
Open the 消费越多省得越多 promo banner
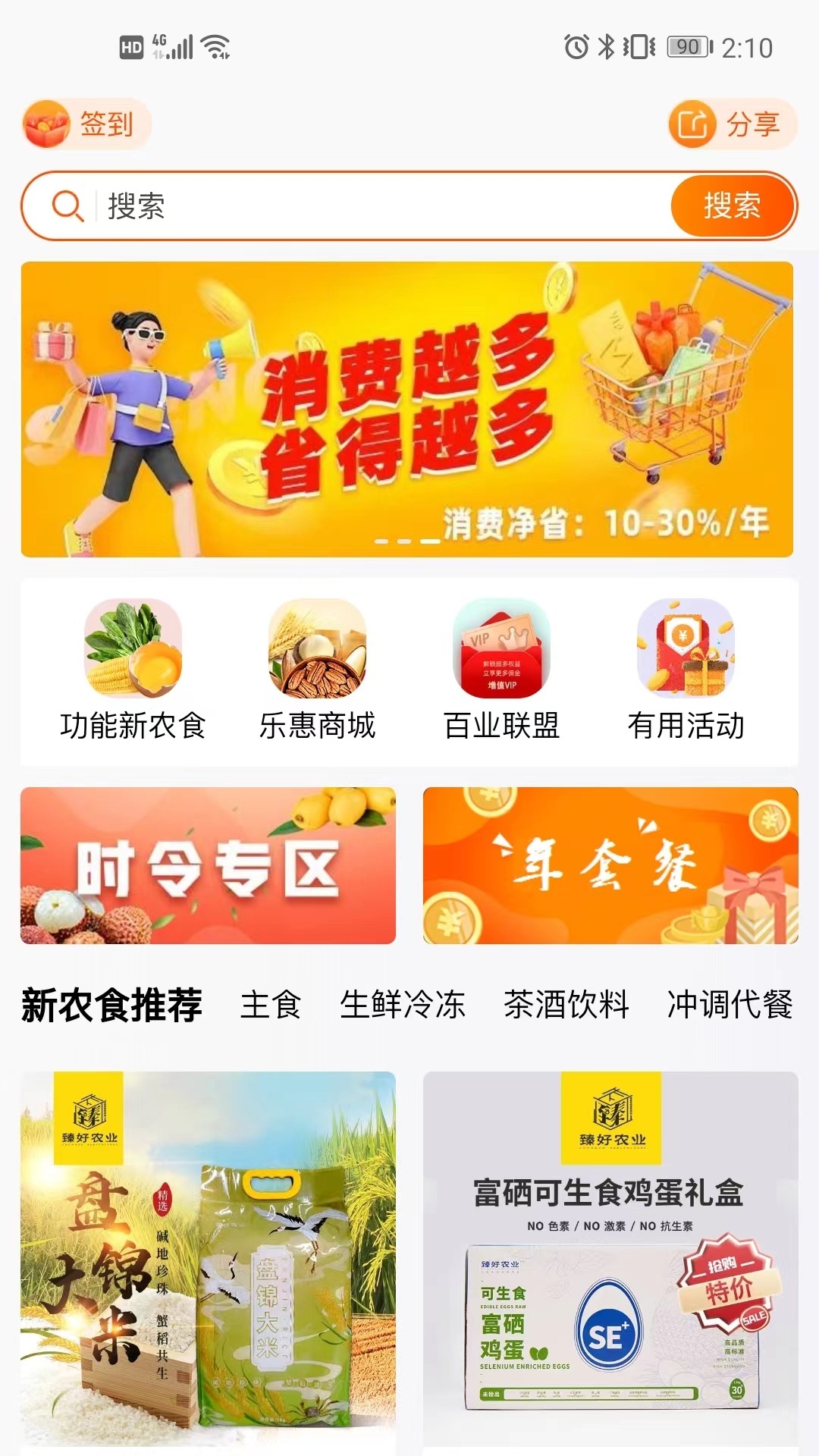[407, 409]
